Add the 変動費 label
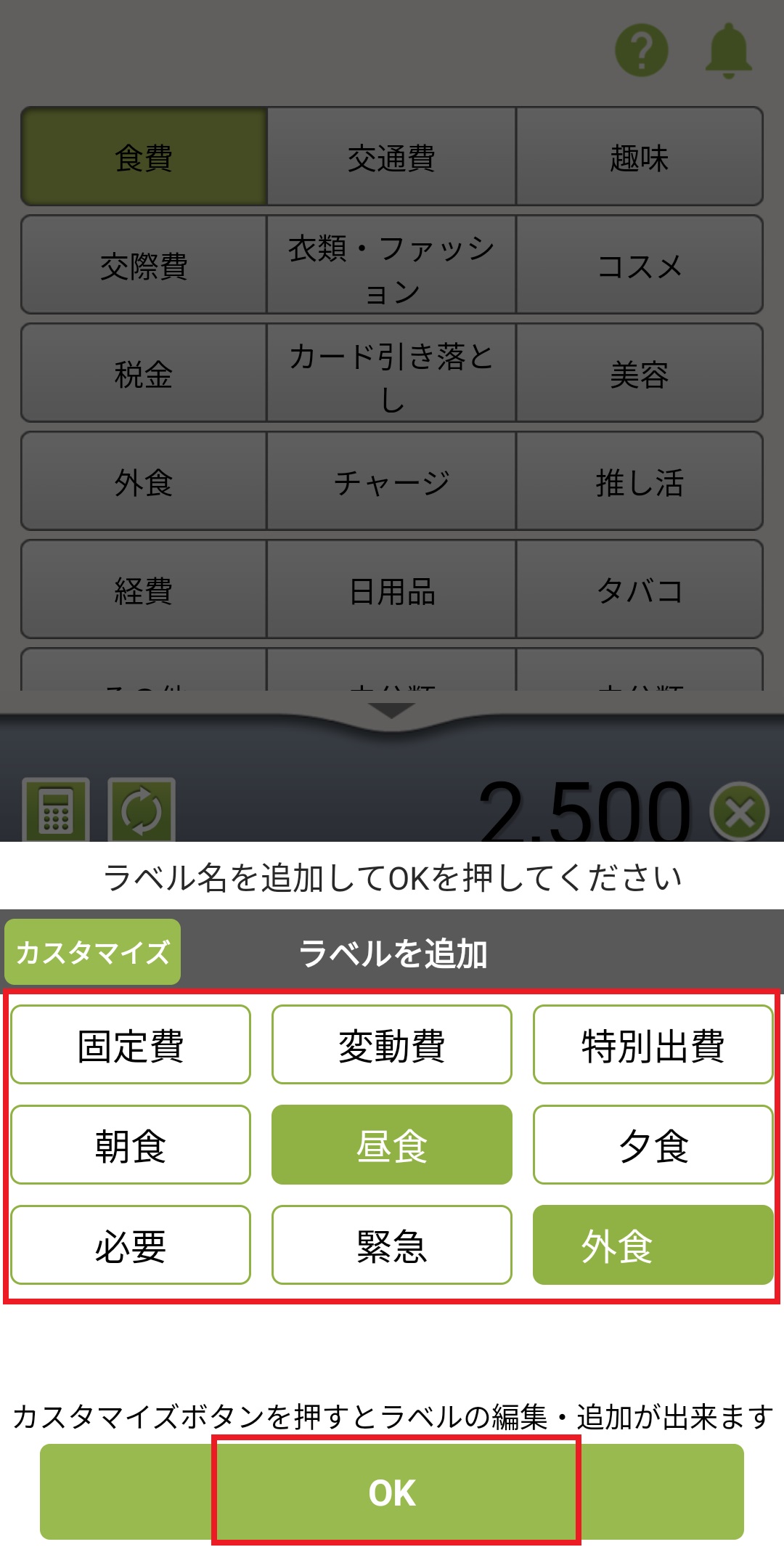 coord(392,1045)
